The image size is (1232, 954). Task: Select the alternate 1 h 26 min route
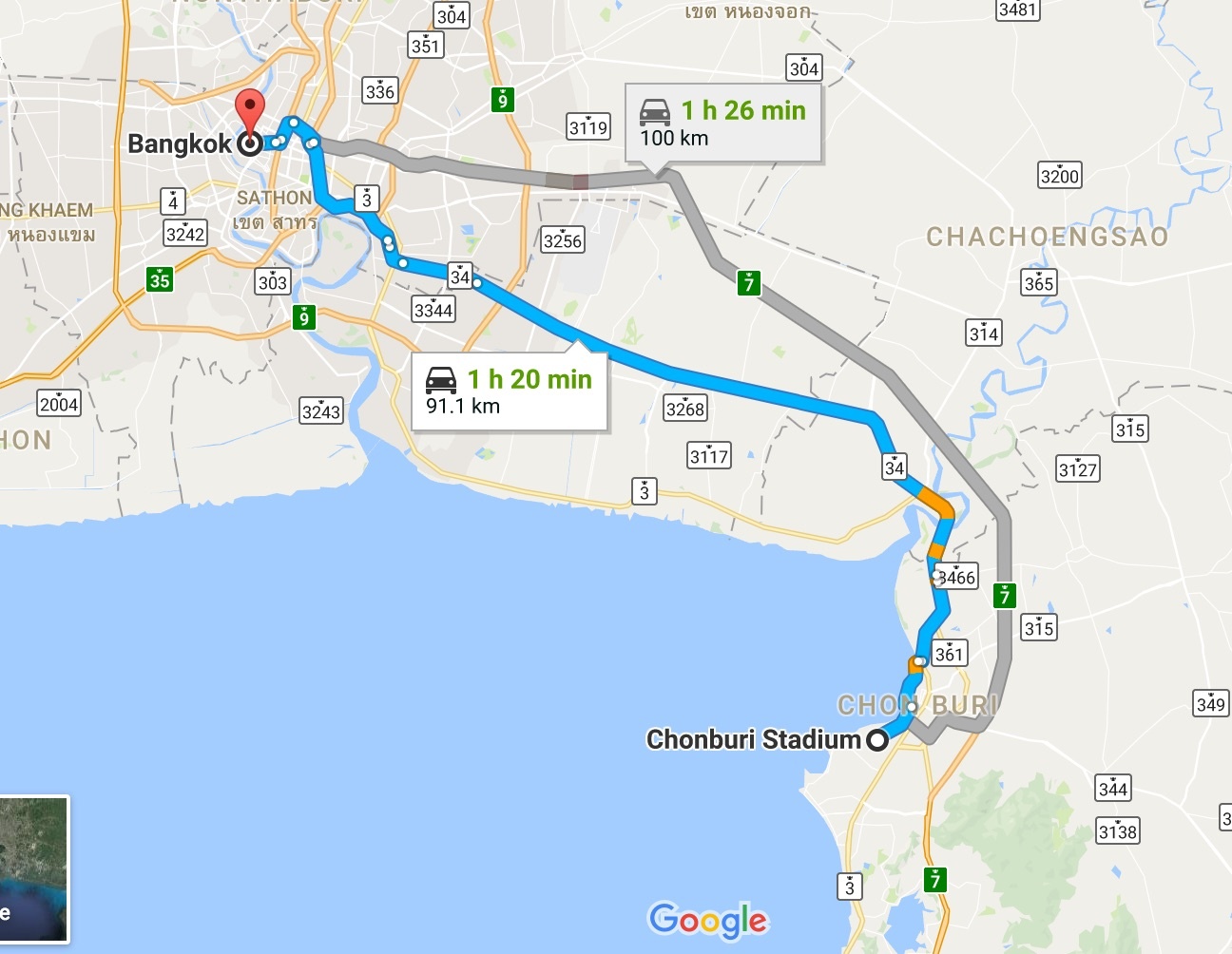(x=722, y=124)
